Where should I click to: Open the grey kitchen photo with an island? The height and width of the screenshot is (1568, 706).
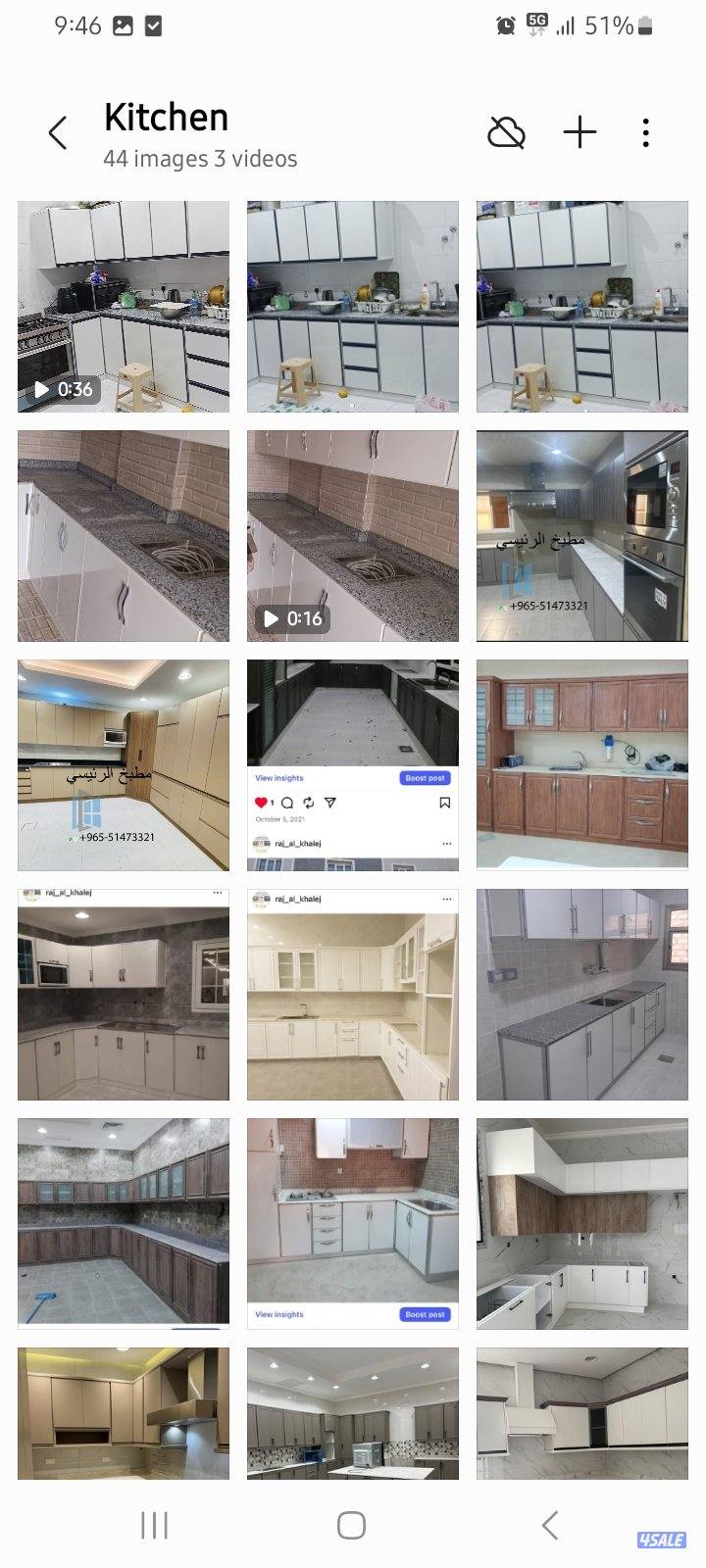353,1413
